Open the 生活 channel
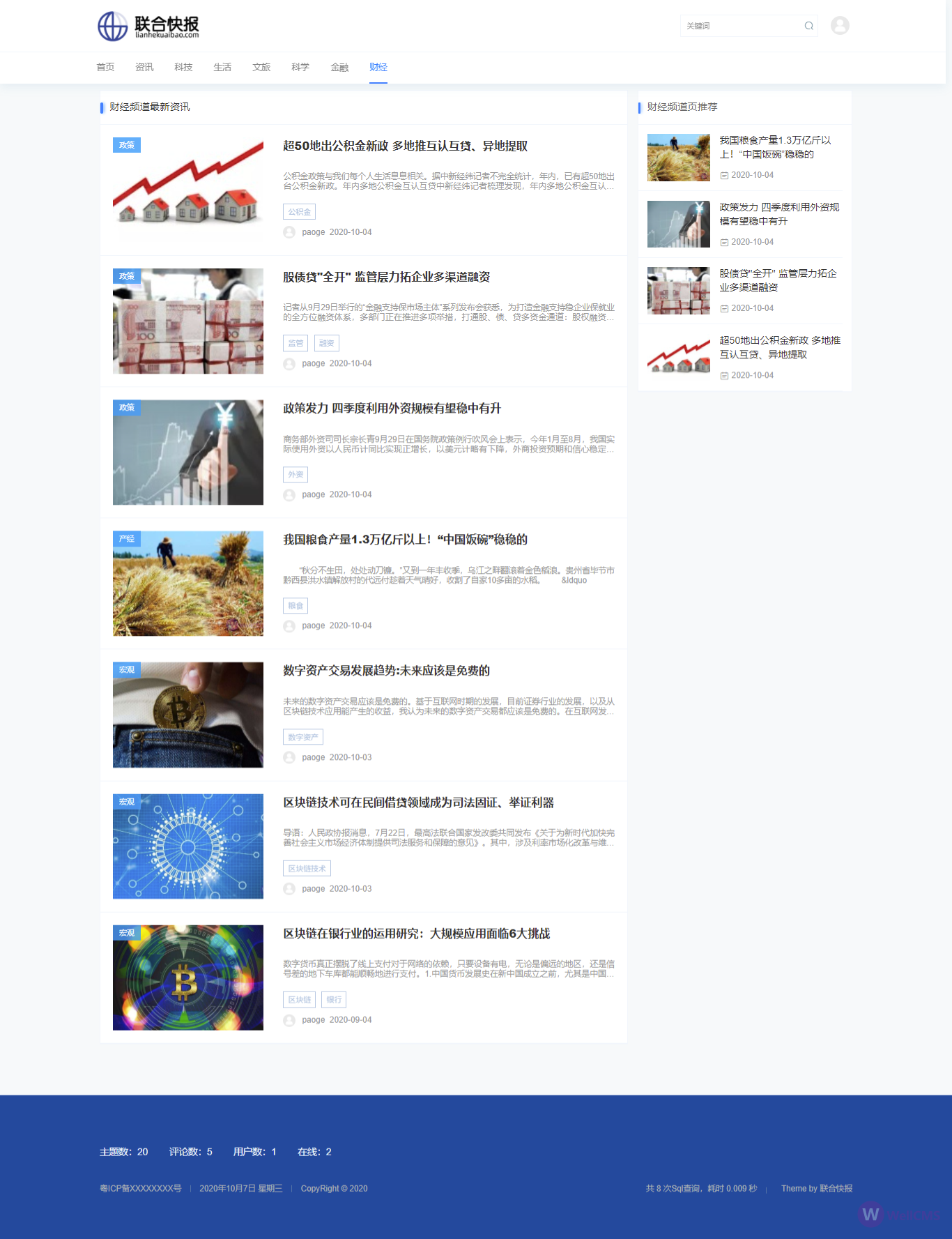 pyautogui.click(x=222, y=67)
